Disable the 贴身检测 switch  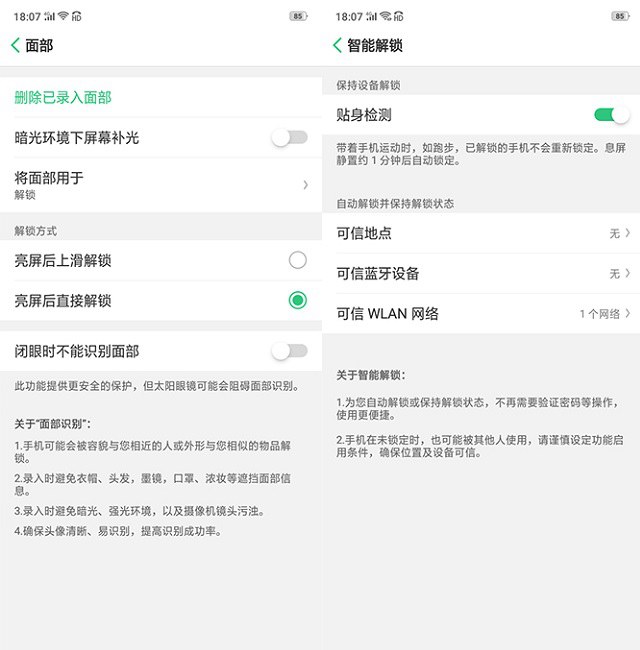pyautogui.click(x=610, y=115)
